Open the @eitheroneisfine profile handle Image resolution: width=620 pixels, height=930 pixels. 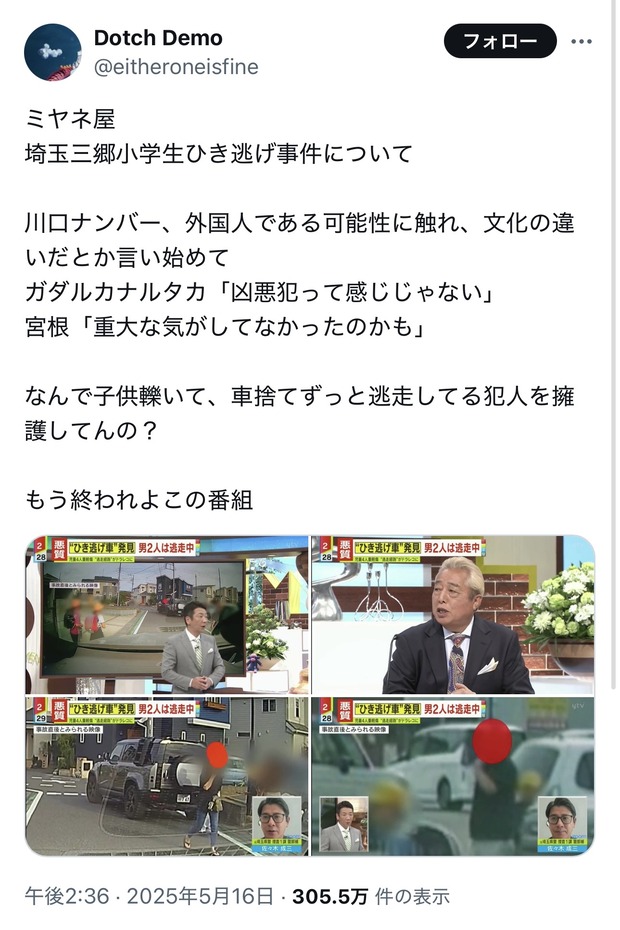[176, 67]
